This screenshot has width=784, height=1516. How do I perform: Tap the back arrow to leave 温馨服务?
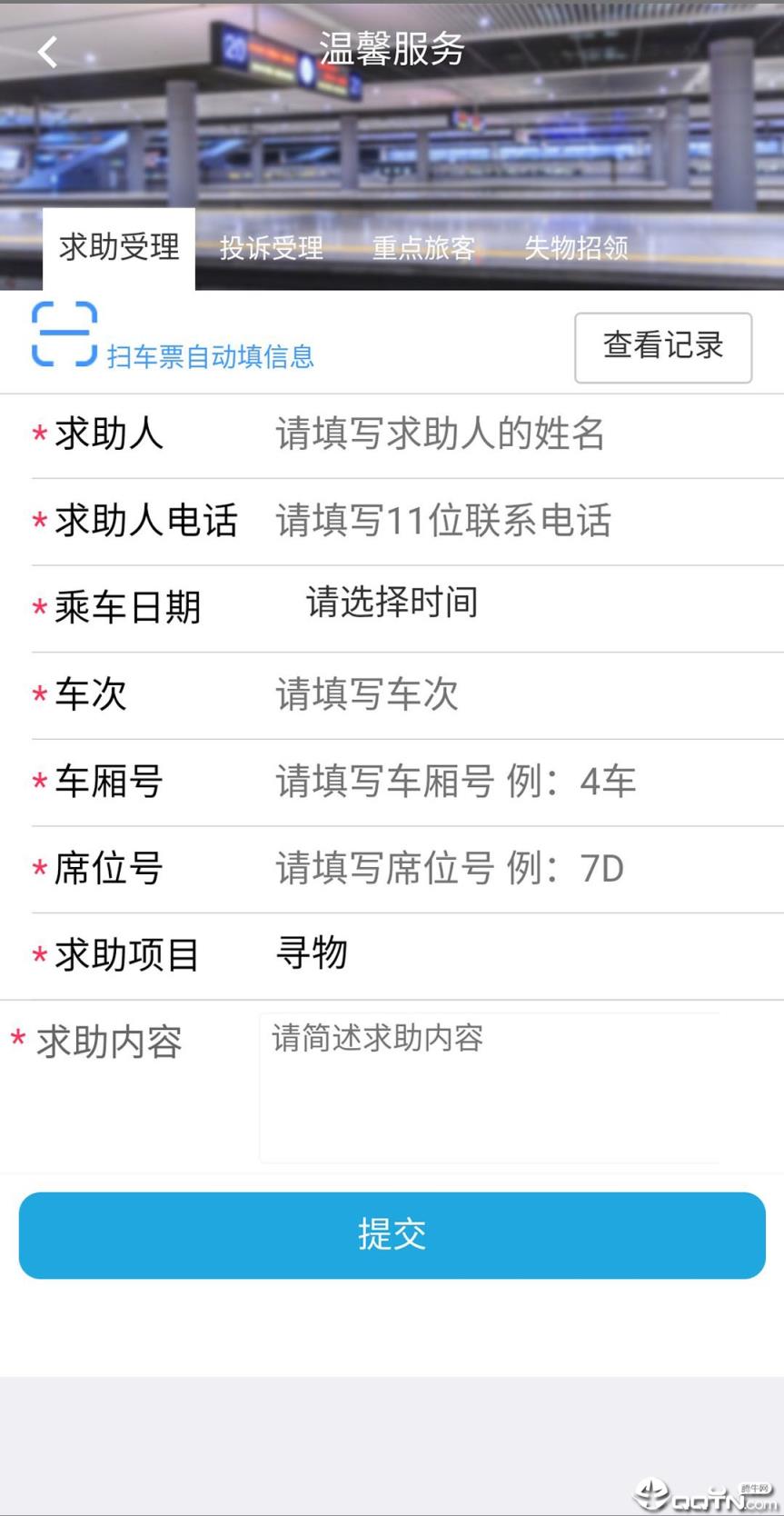coord(45,51)
